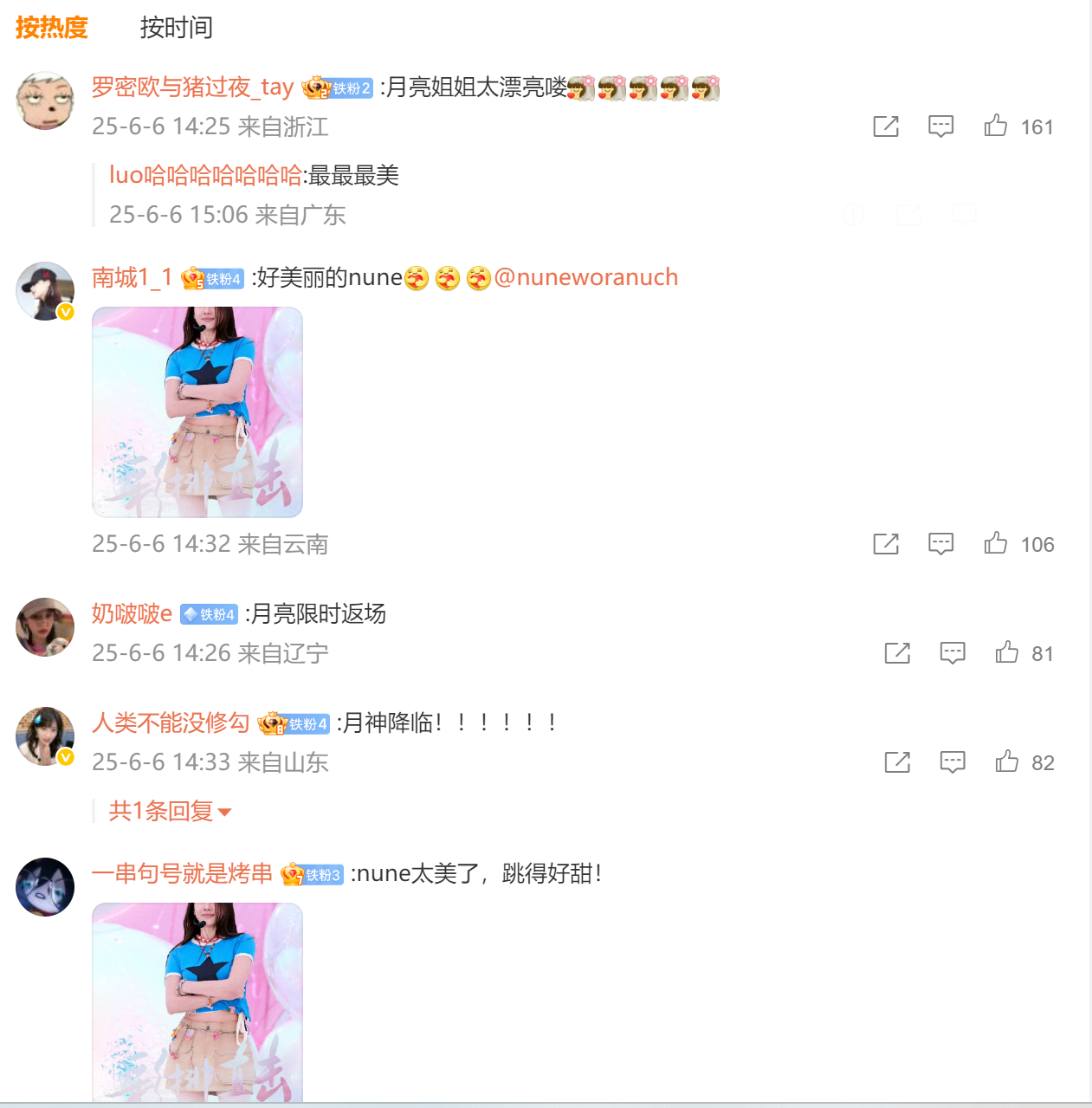1092x1108 pixels.
Task: Reply to 人类不能没修勾's comment
Action: click(x=953, y=762)
